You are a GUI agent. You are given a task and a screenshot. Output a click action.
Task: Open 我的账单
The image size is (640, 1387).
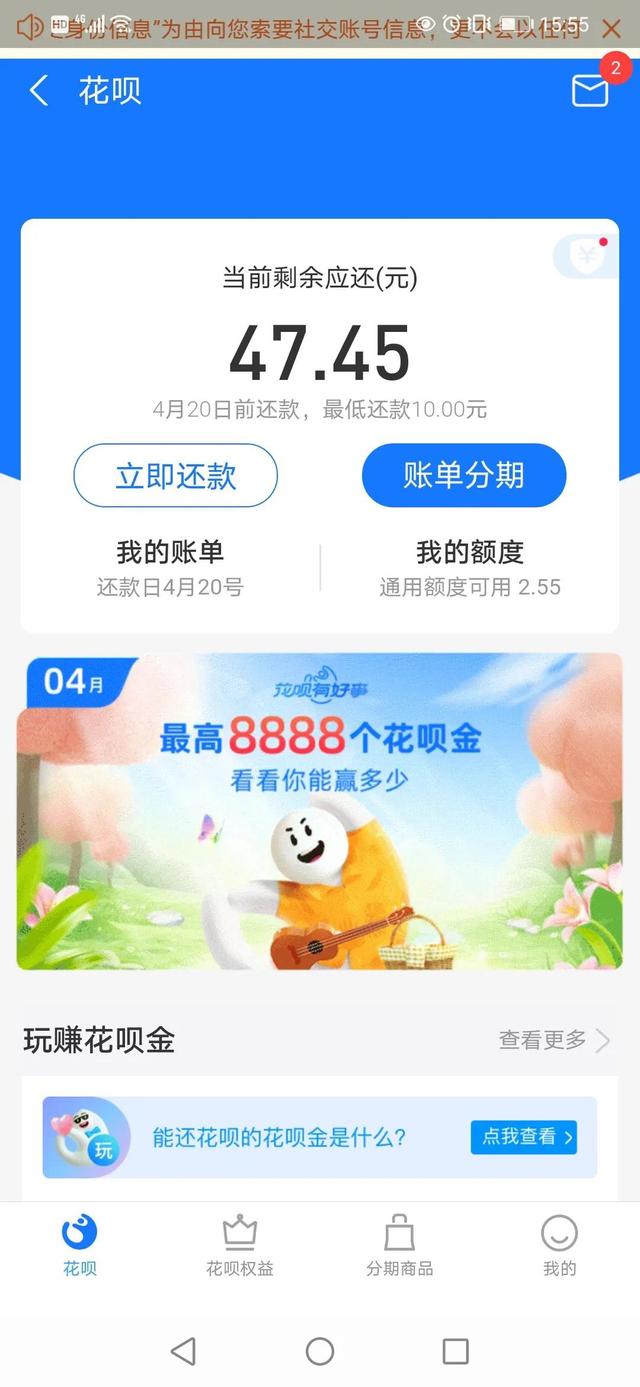click(170, 567)
